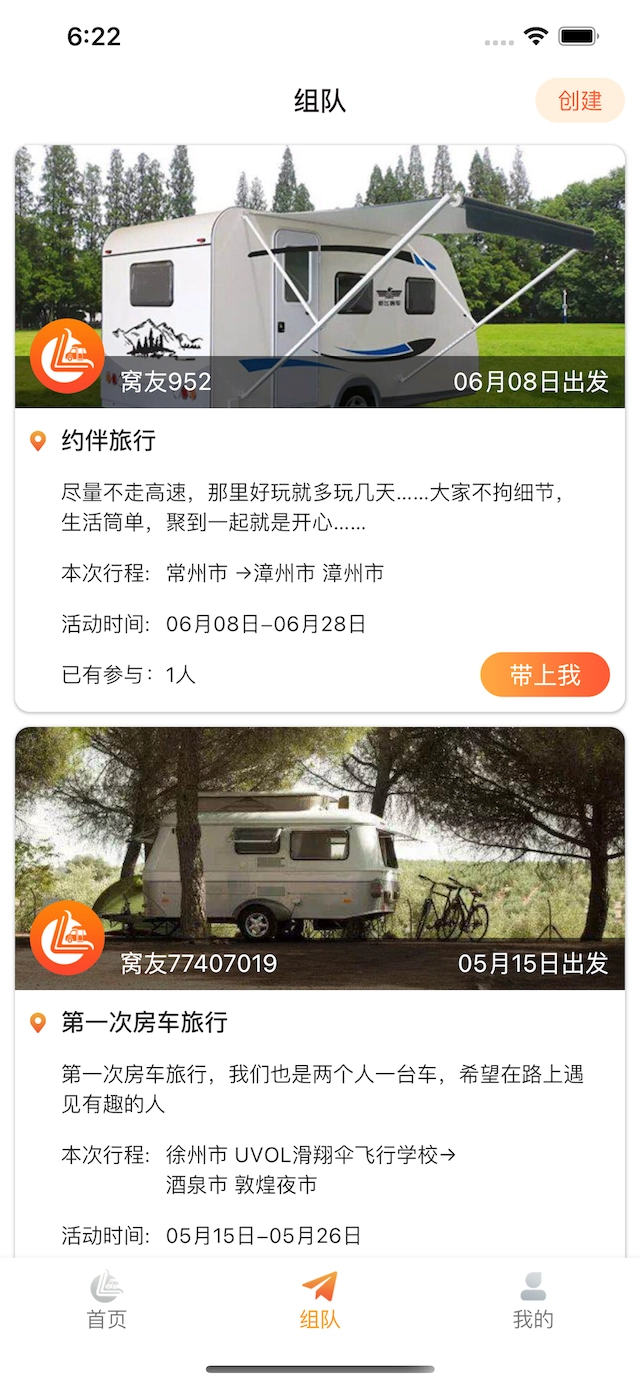View profile avatar of 窝友952
The width and height of the screenshot is (640, 1385).
[67, 357]
